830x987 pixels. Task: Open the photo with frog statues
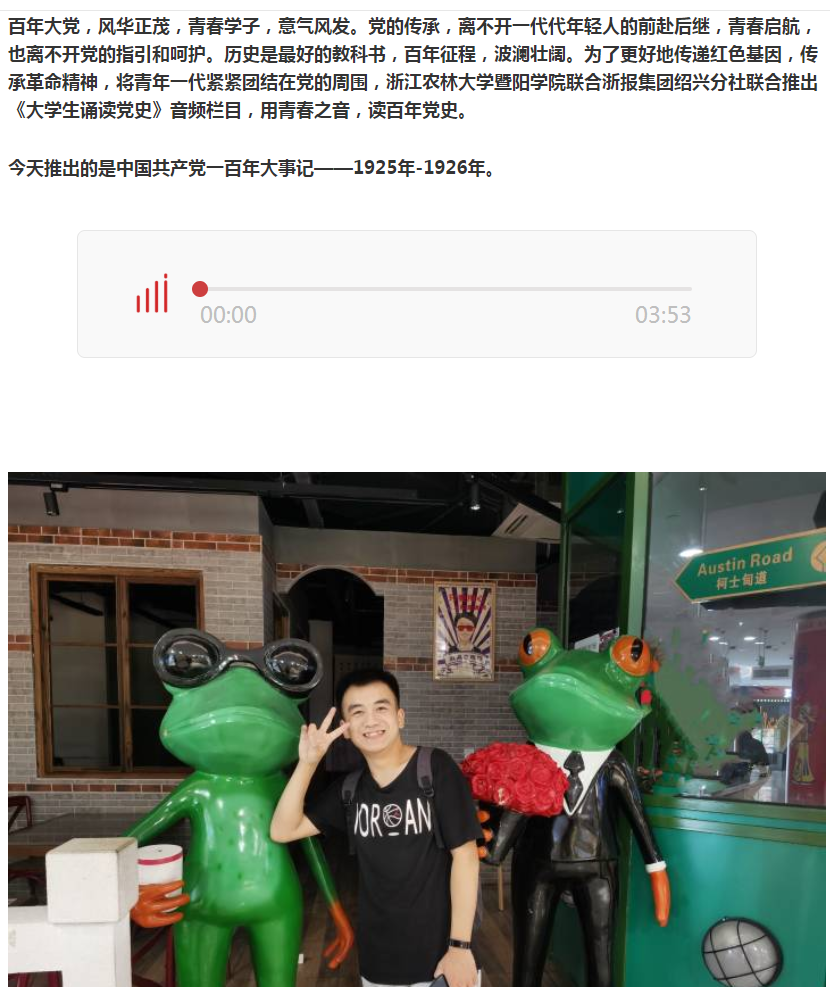click(x=417, y=729)
